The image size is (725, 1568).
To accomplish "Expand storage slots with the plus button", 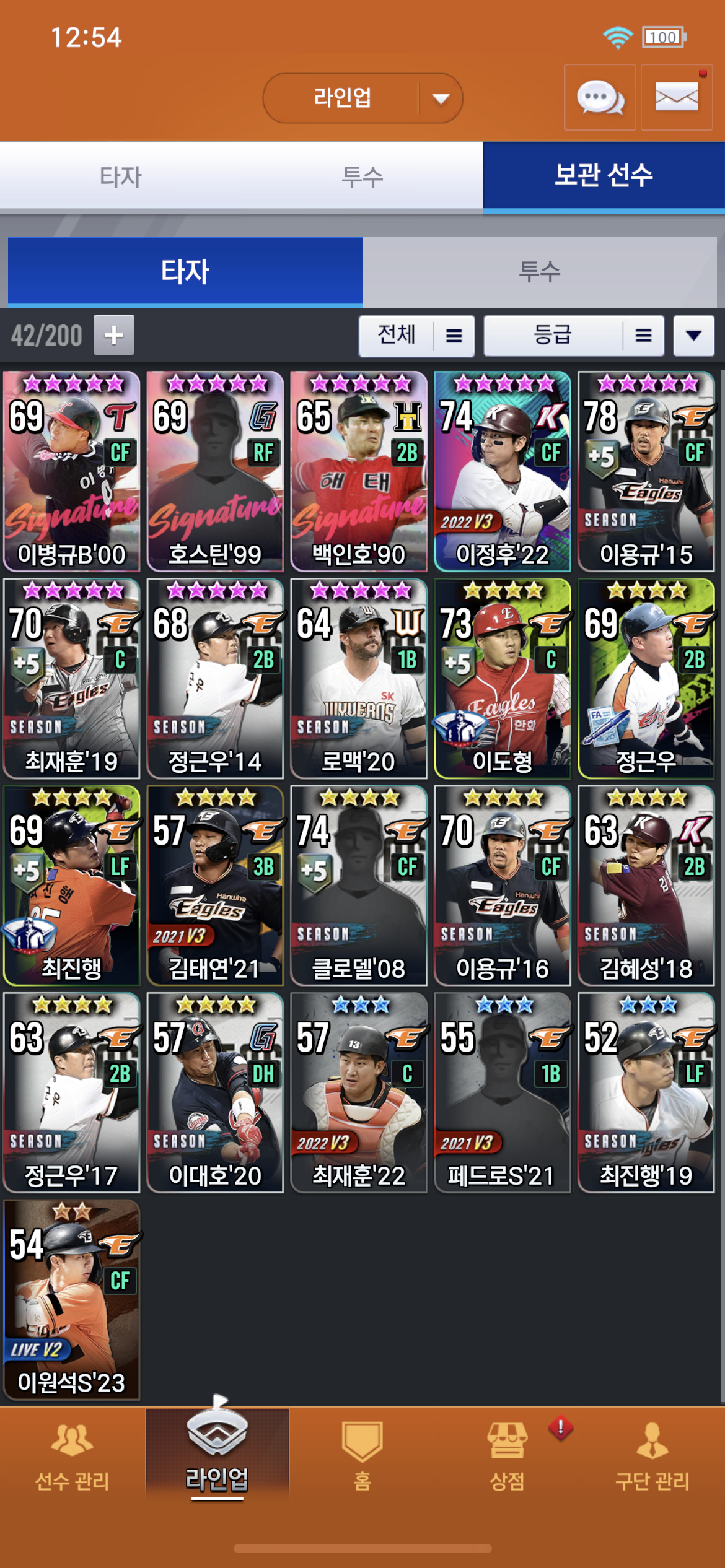I will 113,335.
